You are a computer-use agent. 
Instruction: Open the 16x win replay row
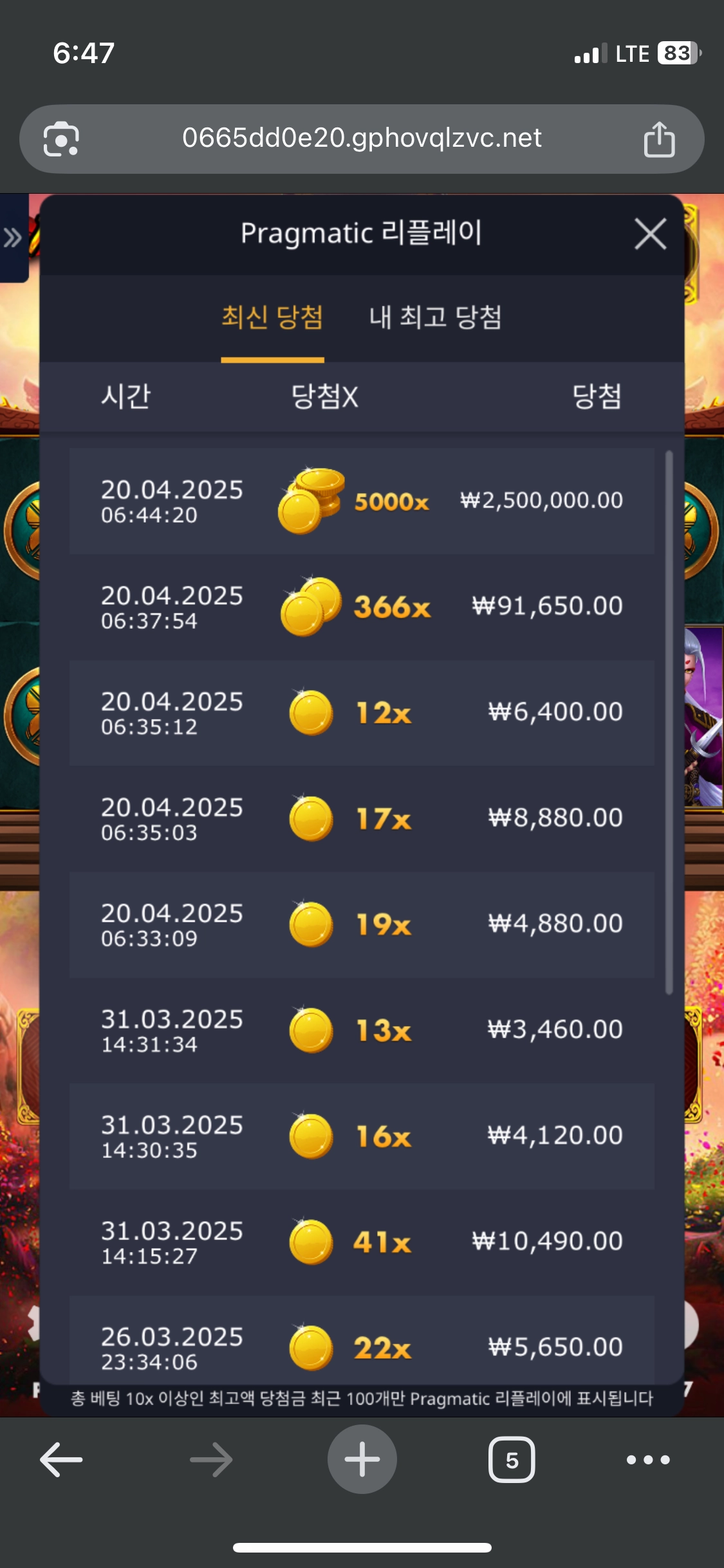362,1136
